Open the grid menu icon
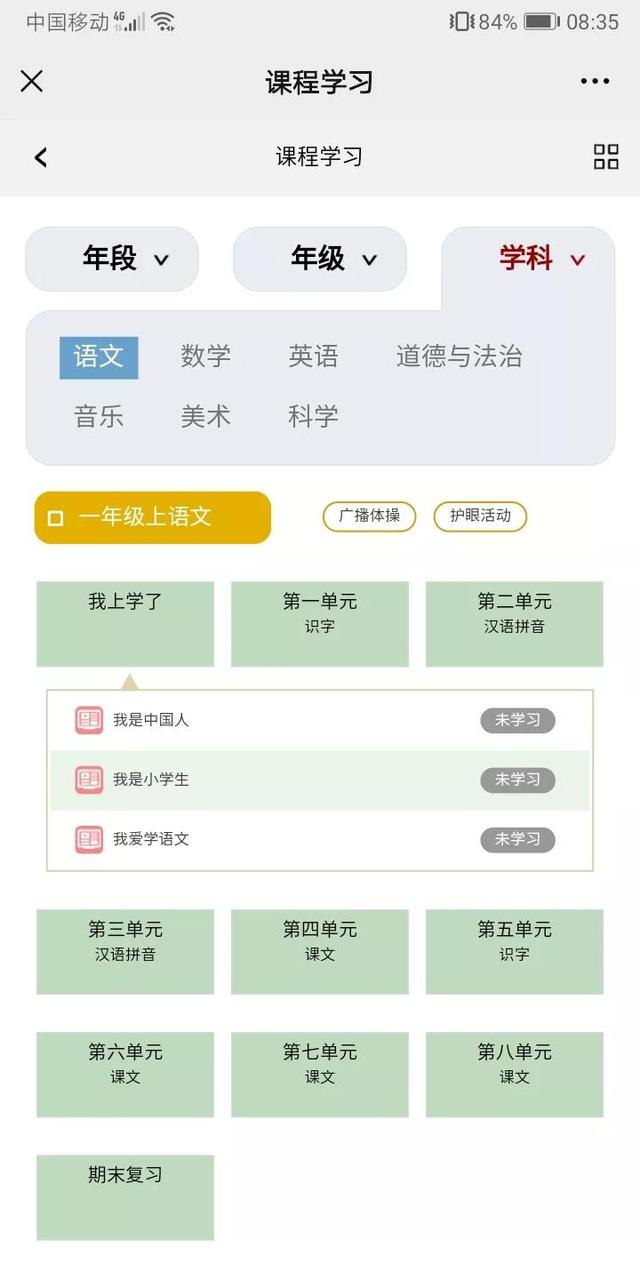Viewport: 640px width, 1280px height. 606,156
